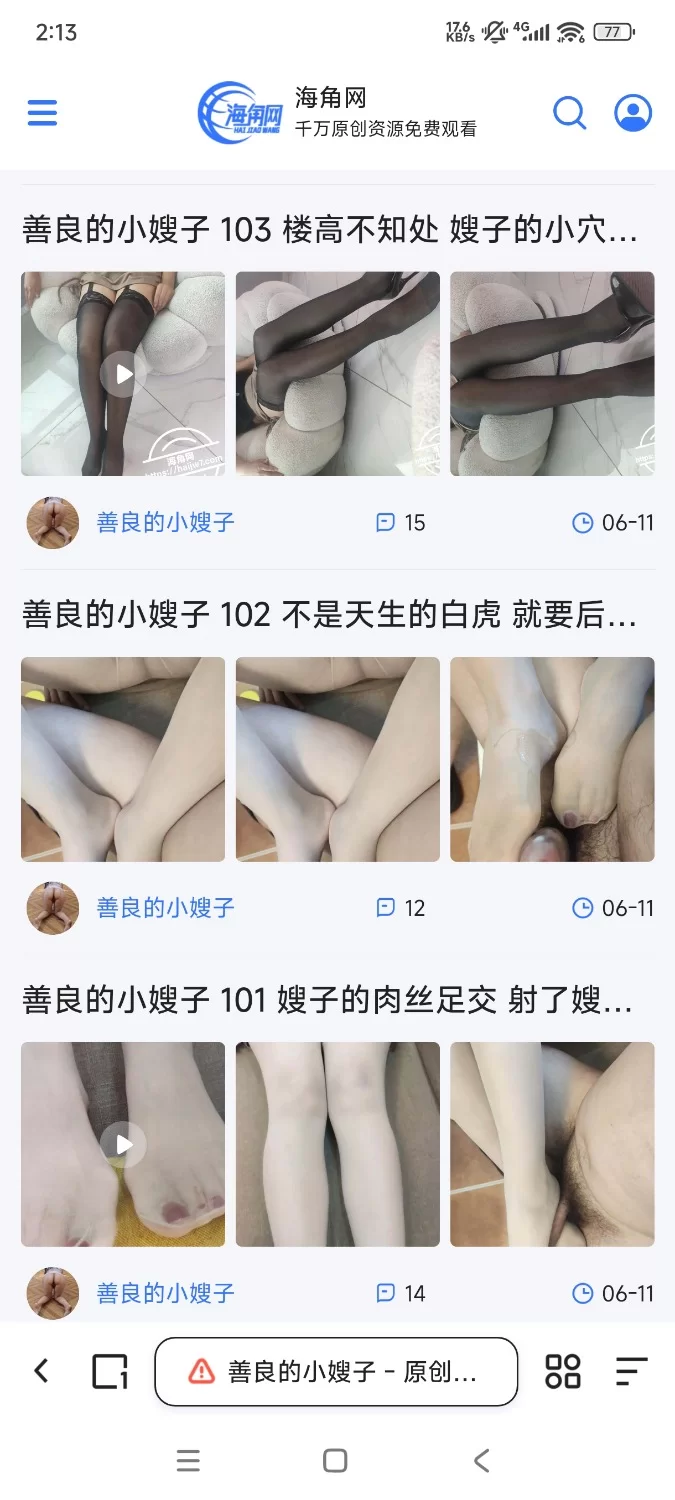View the 14 comments on post 101
The width and height of the screenshot is (675, 1500).
[400, 1293]
